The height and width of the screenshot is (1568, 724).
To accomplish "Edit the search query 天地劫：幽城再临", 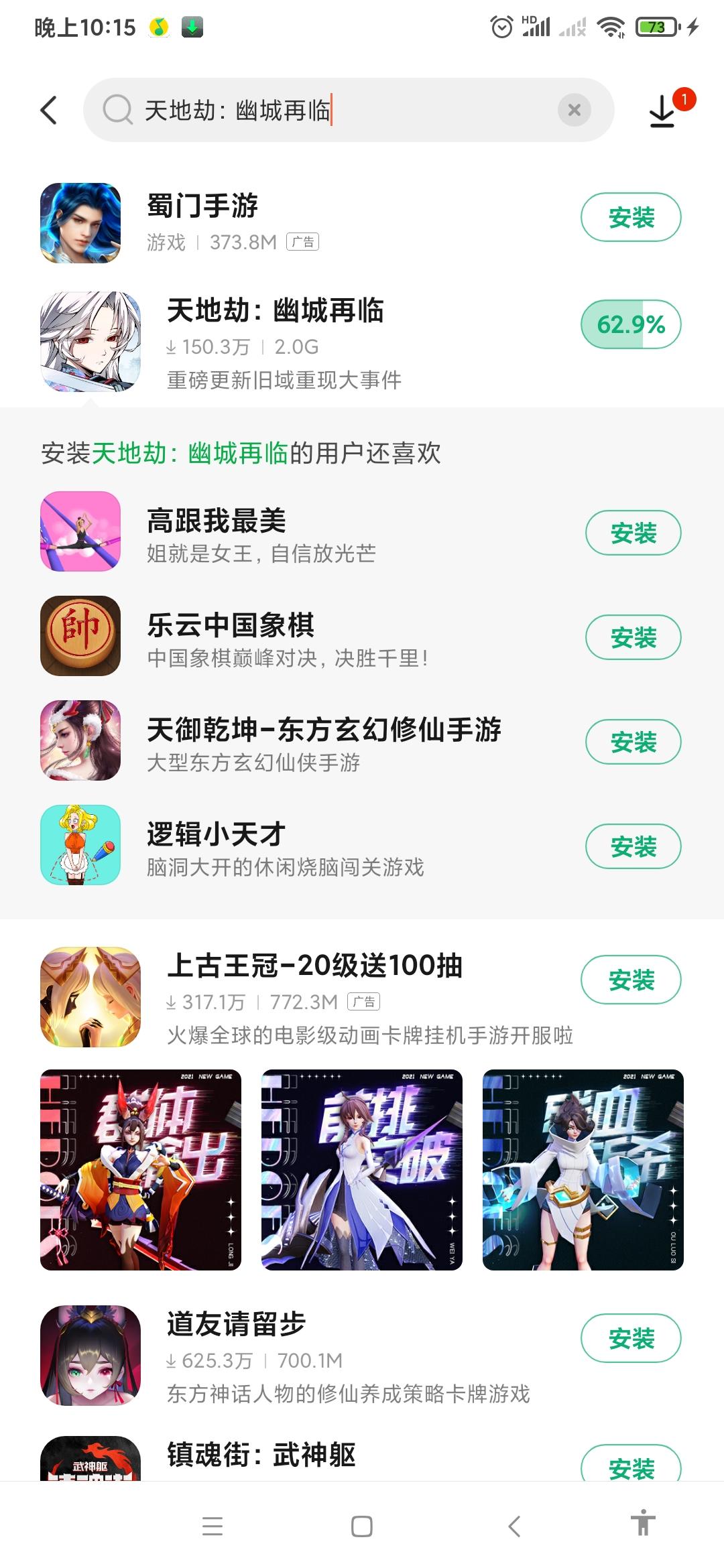I will coord(335,111).
